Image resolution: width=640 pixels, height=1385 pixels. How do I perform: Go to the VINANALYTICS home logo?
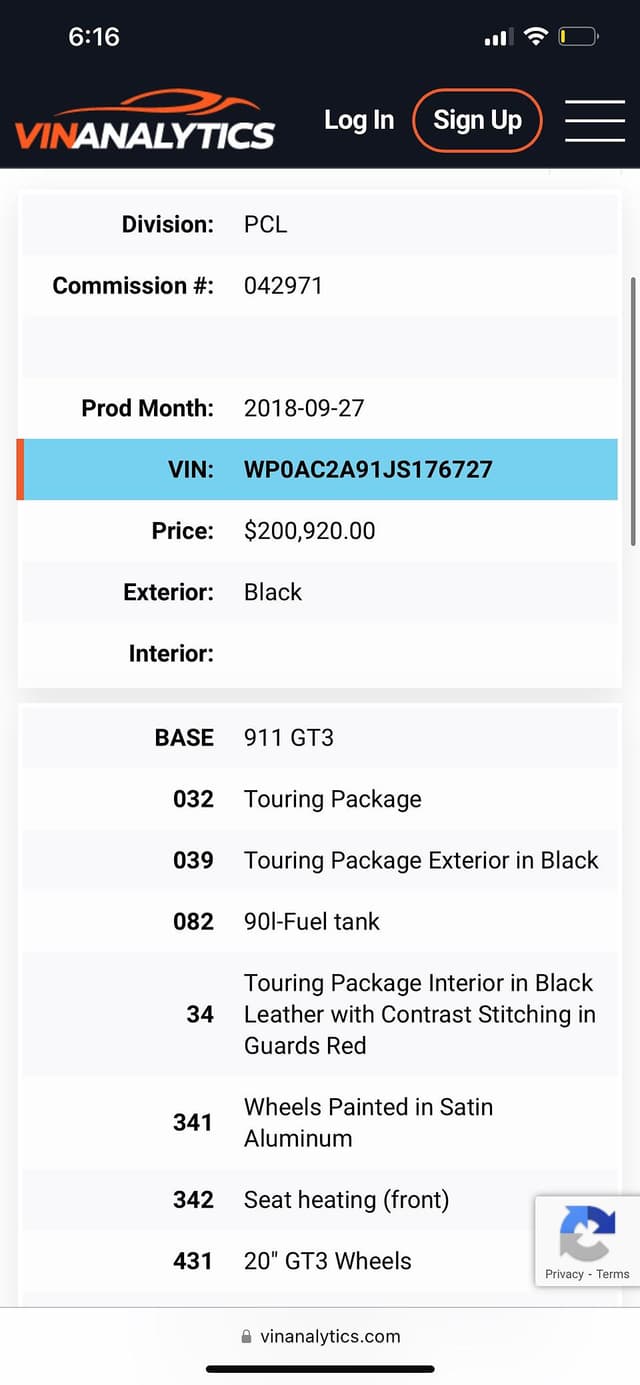click(x=145, y=120)
